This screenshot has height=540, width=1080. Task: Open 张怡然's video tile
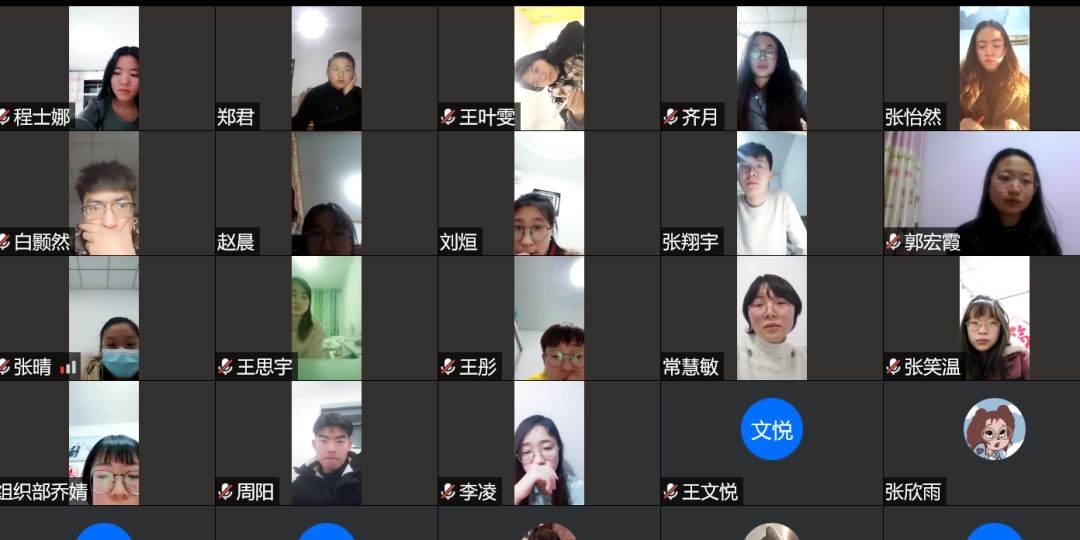(994, 68)
